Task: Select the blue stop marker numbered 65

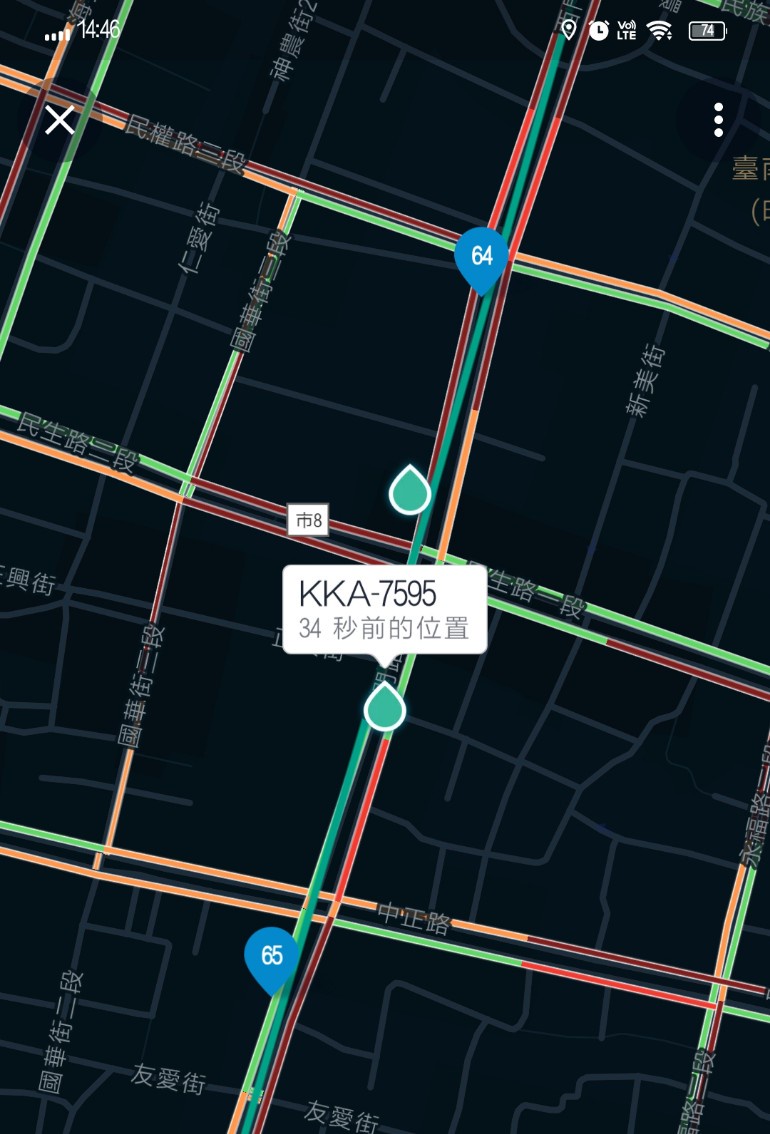Action: 272,957
